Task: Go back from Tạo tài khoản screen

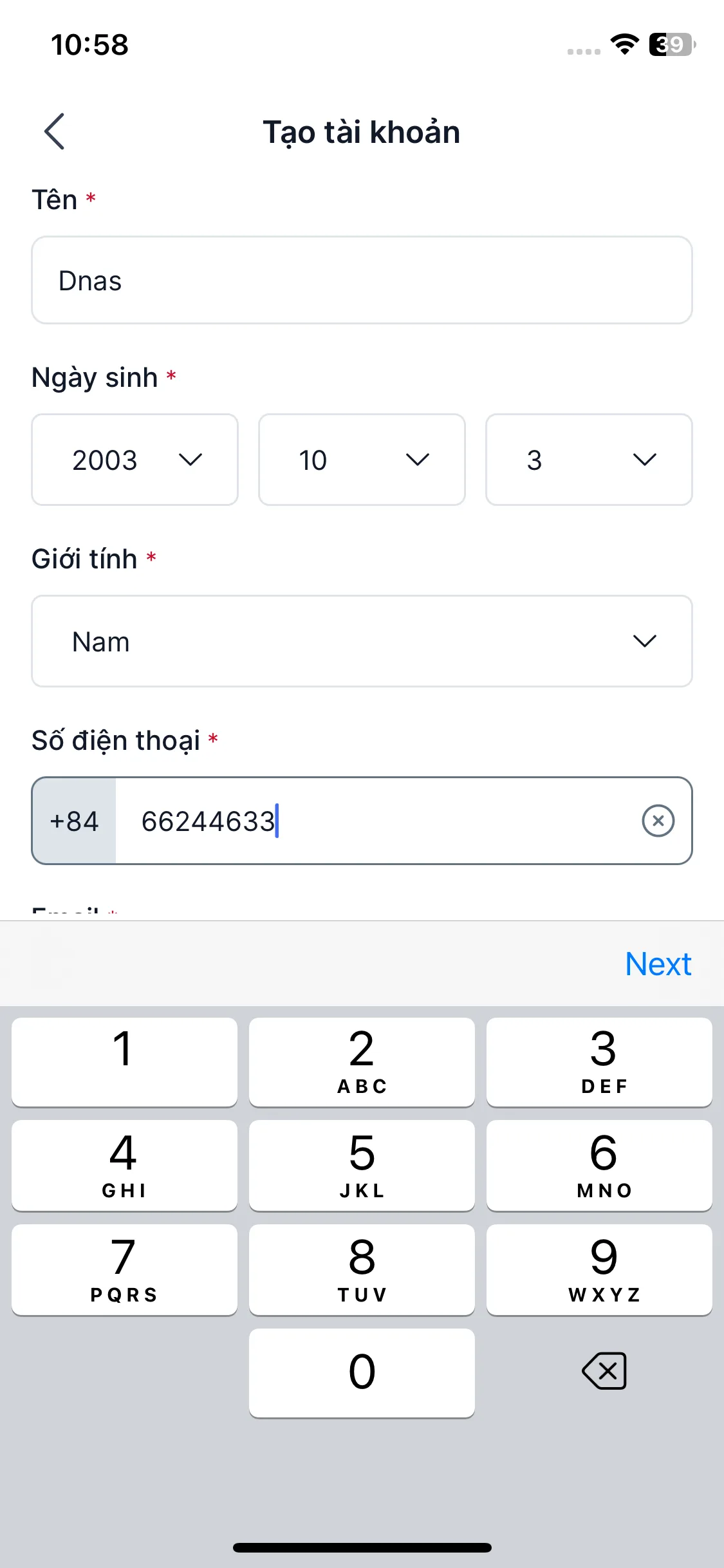Action: point(55,131)
